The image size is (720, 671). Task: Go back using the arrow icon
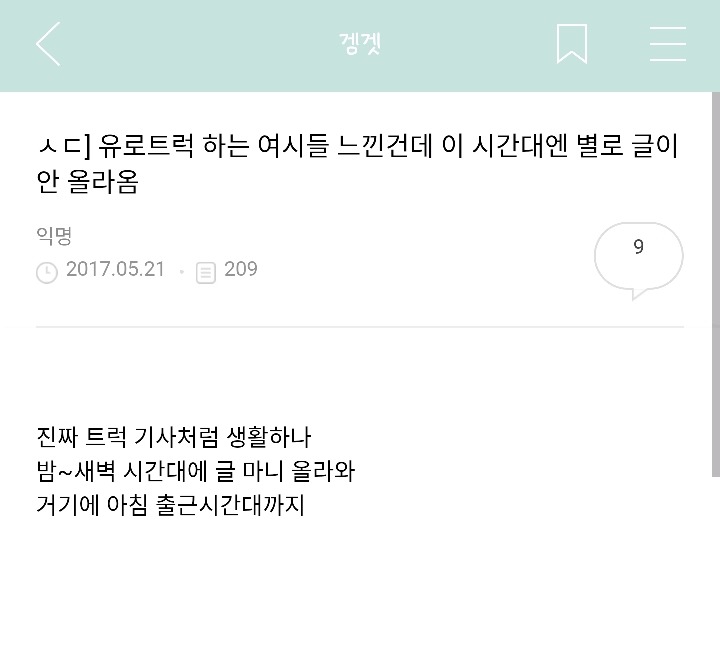click(48, 45)
